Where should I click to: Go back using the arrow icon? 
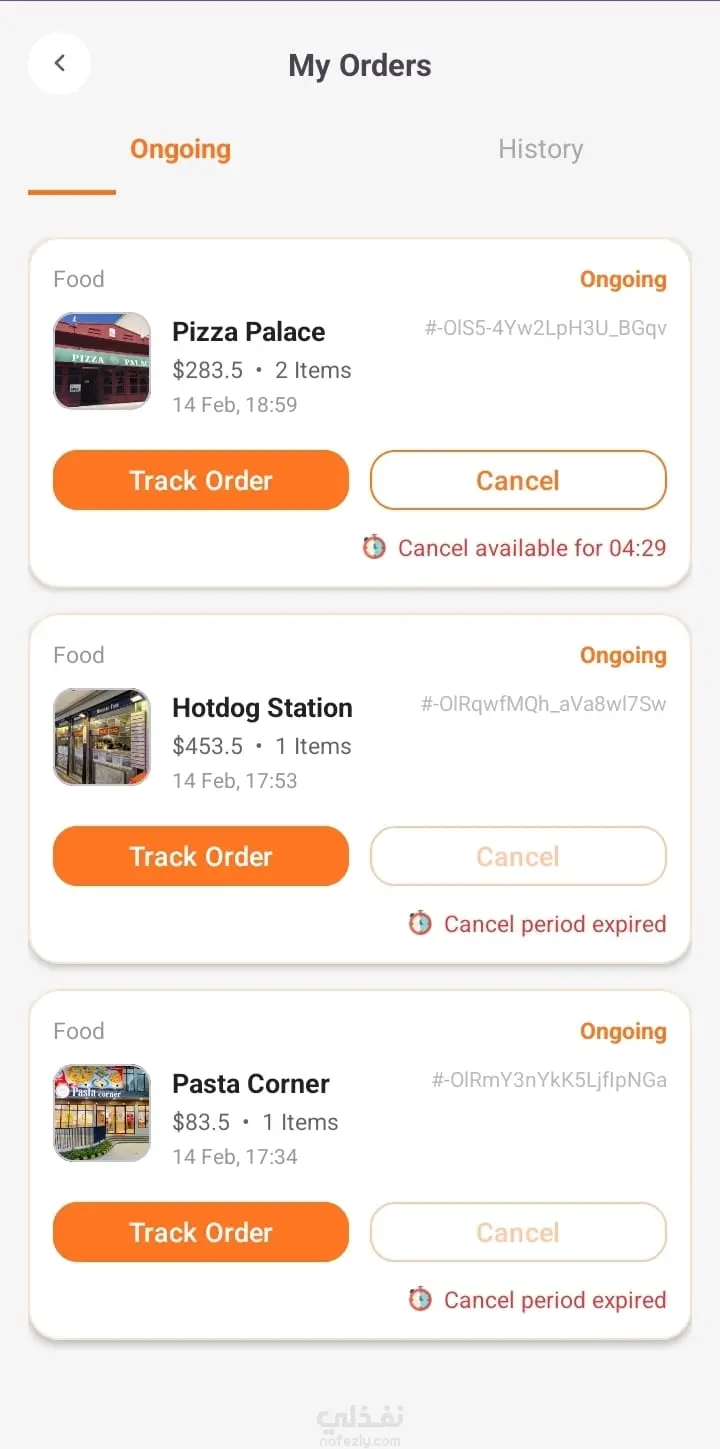59,64
